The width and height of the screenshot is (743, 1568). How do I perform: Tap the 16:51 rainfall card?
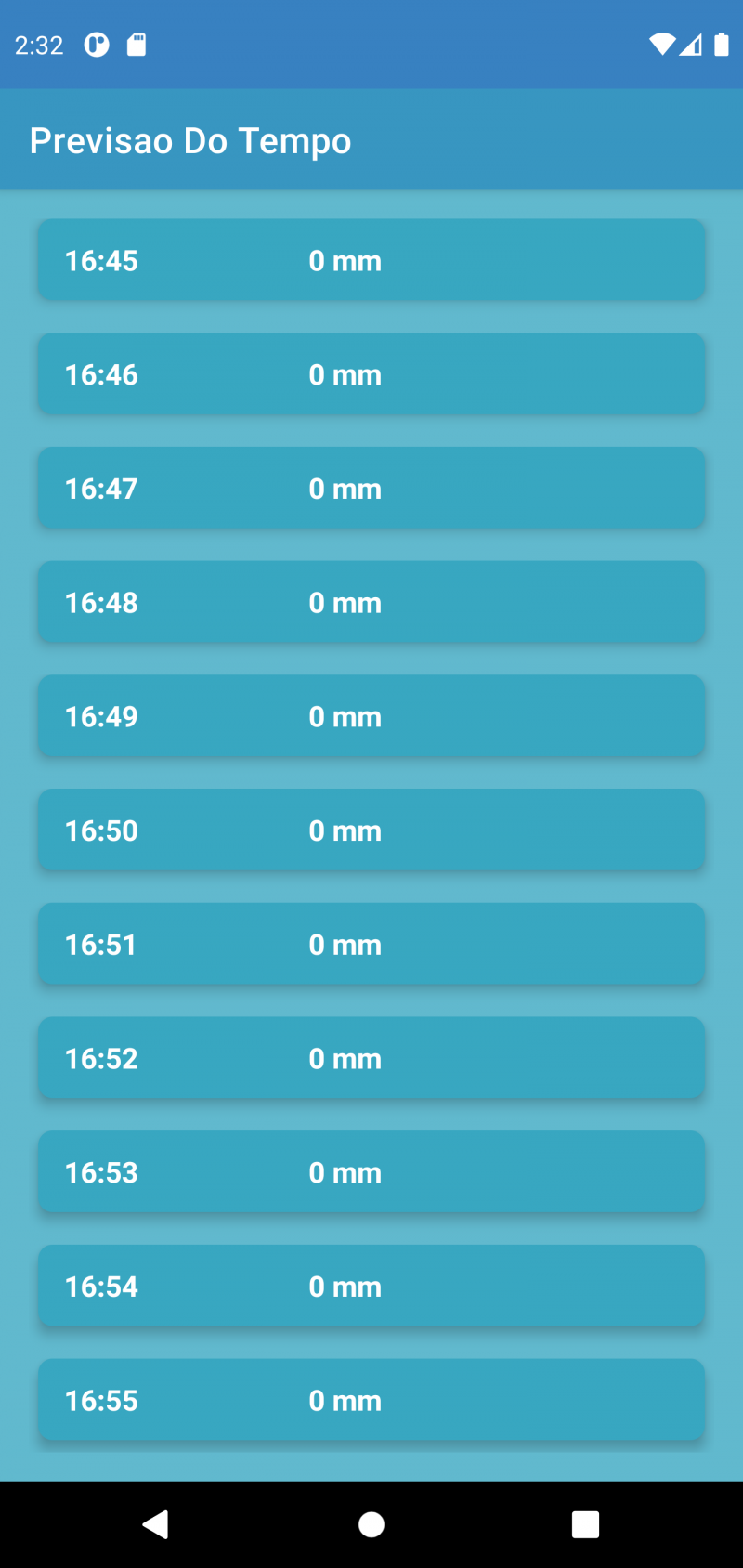click(371, 944)
